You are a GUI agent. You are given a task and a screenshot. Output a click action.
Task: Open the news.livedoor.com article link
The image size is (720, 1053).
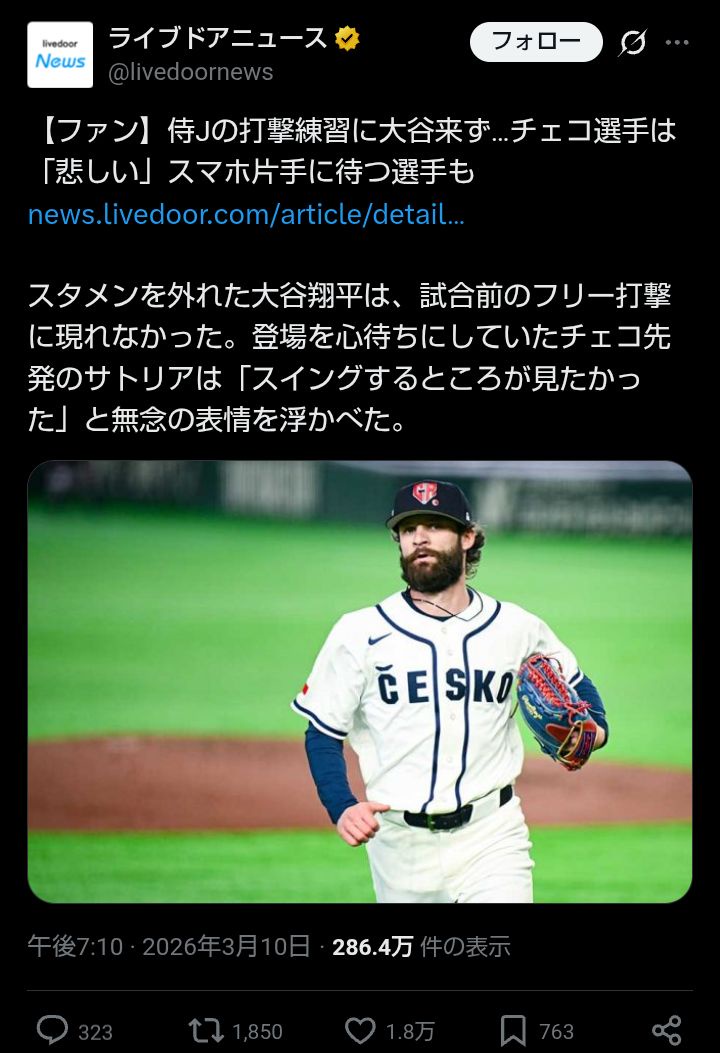coord(245,214)
